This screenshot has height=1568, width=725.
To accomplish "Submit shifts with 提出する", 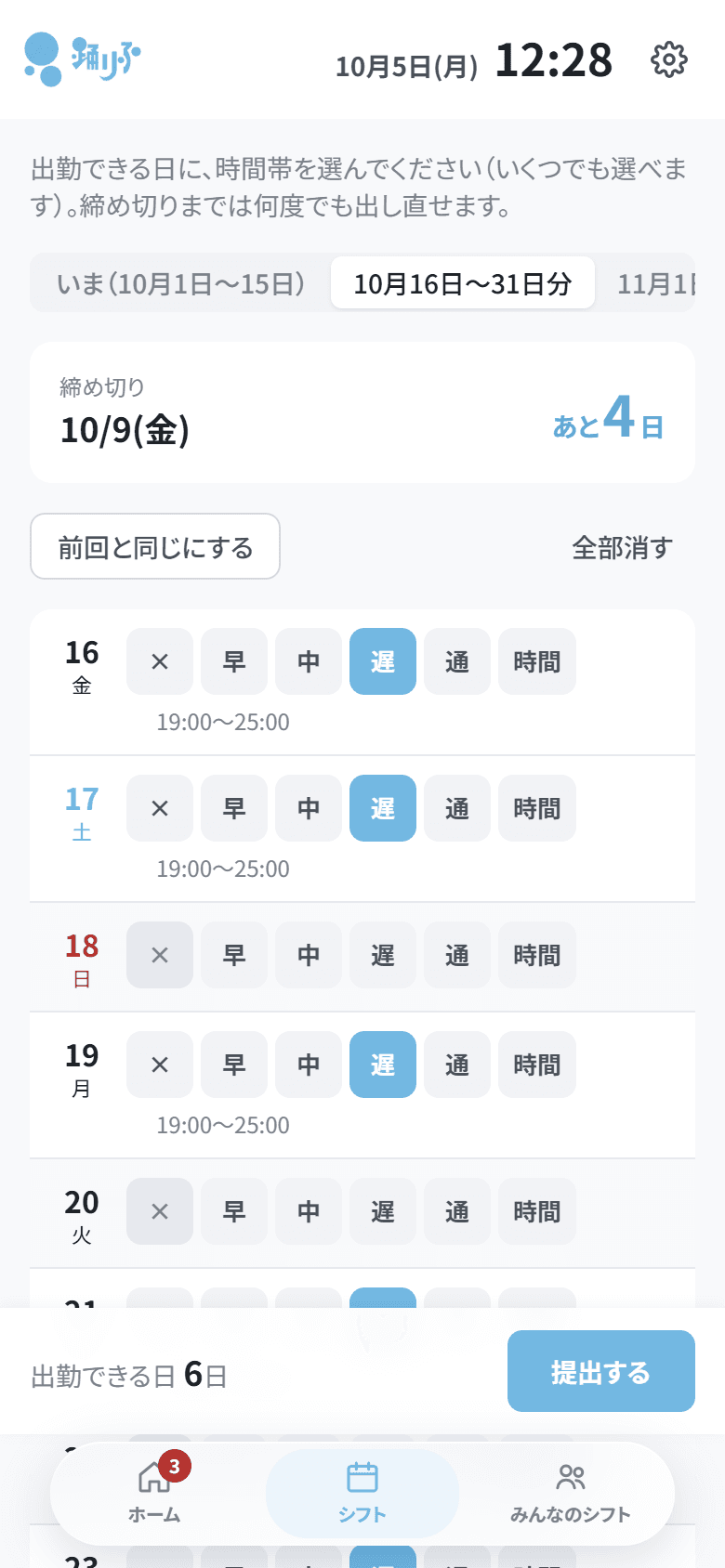I will pos(601,1371).
